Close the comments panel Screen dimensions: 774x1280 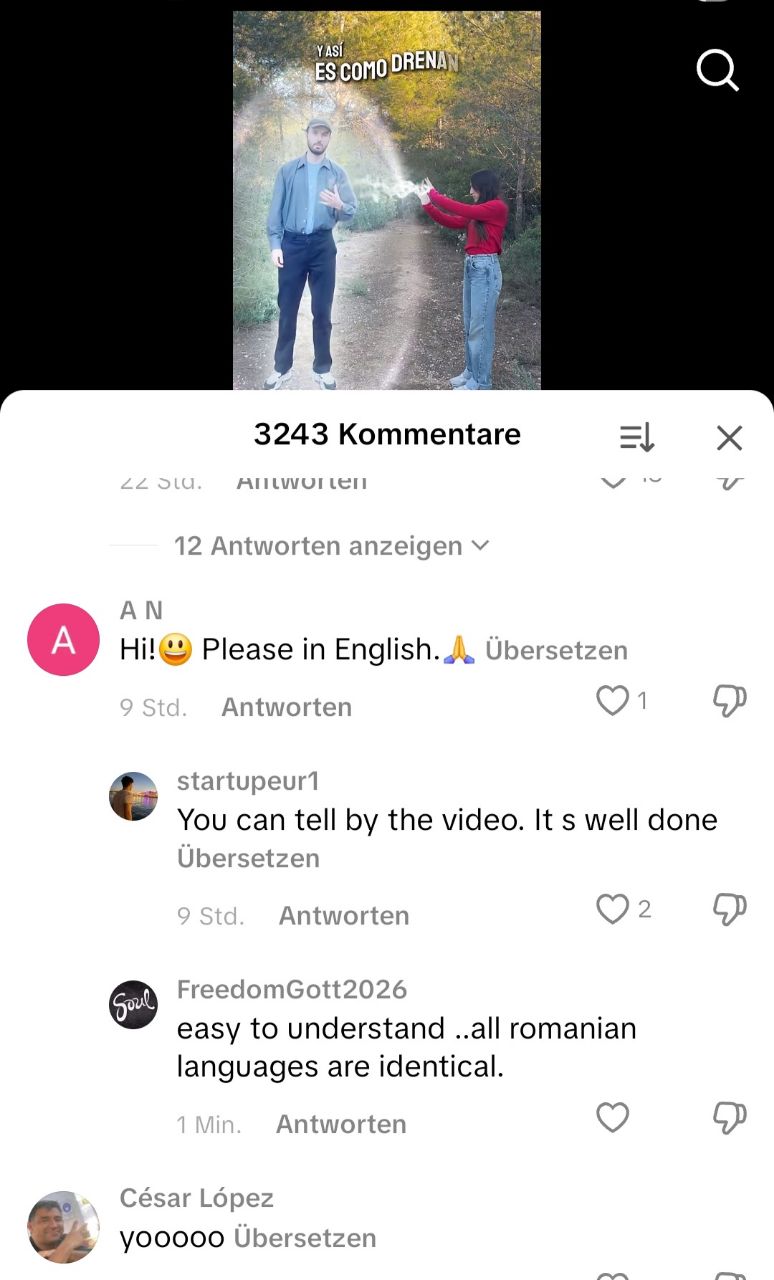coord(729,437)
